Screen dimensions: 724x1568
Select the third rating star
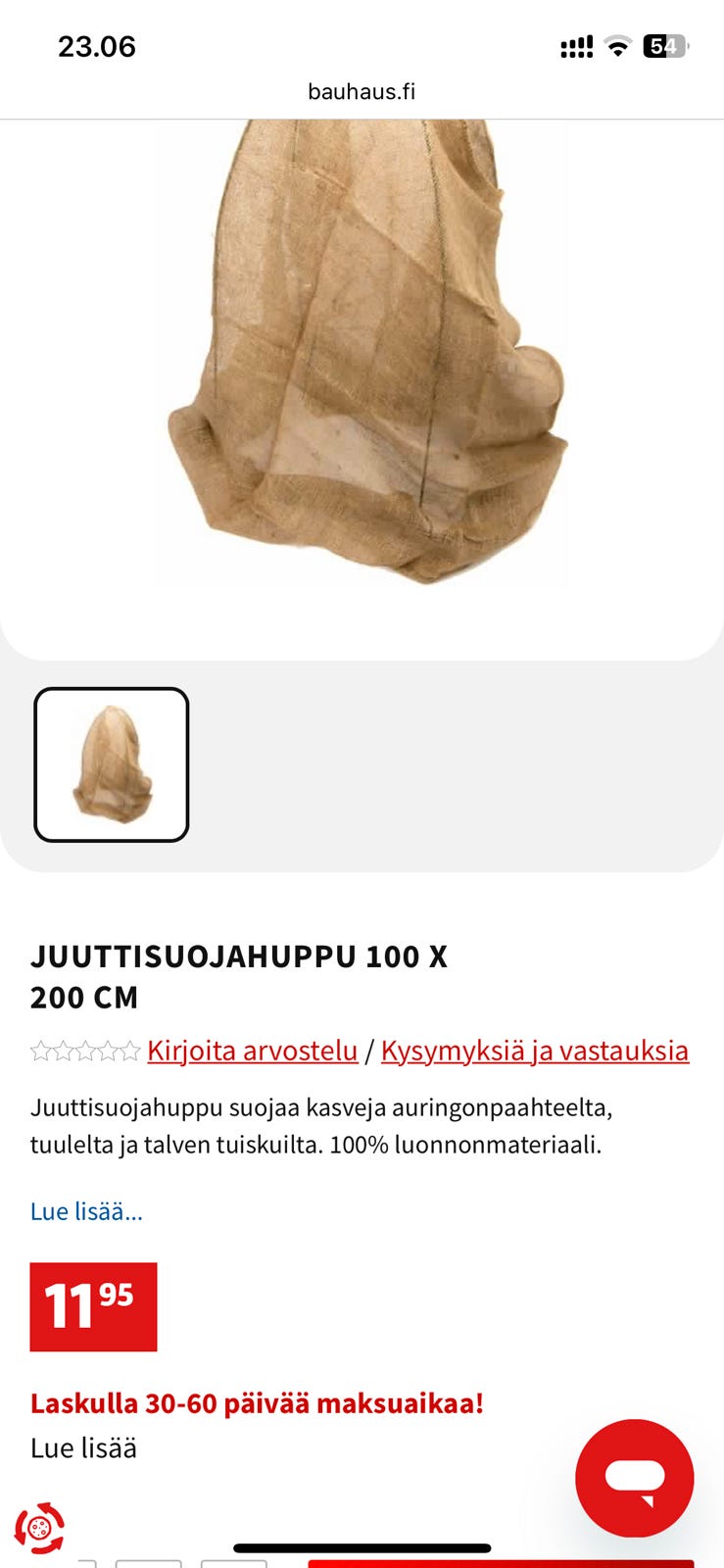86,1051
